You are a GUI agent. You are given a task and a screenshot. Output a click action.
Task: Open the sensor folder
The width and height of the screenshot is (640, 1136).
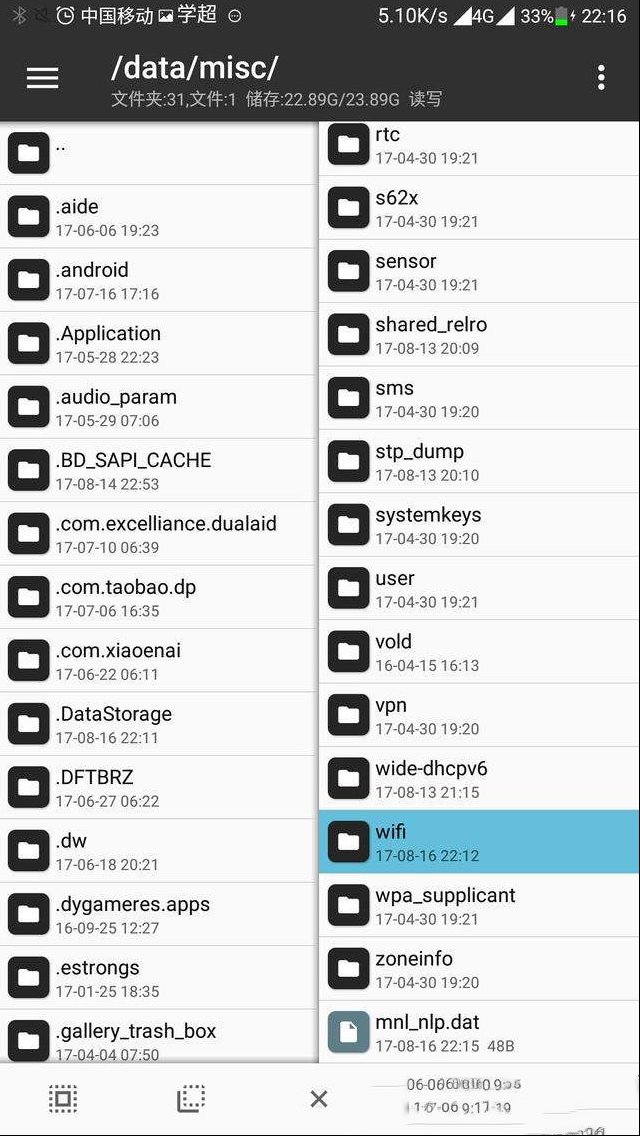[x=479, y=271]
